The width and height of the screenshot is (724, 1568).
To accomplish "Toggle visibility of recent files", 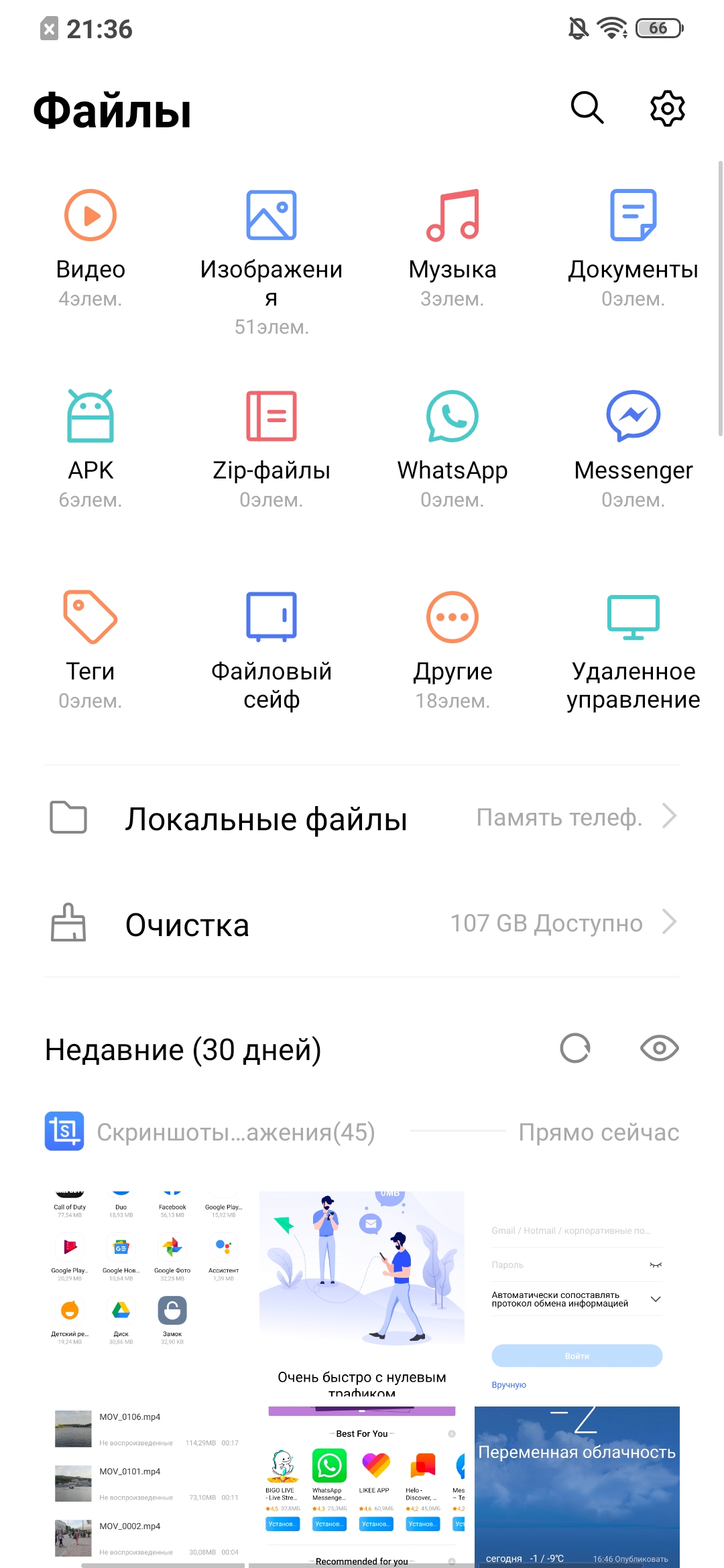I will pyautogui.click(x=660, y=1049).
